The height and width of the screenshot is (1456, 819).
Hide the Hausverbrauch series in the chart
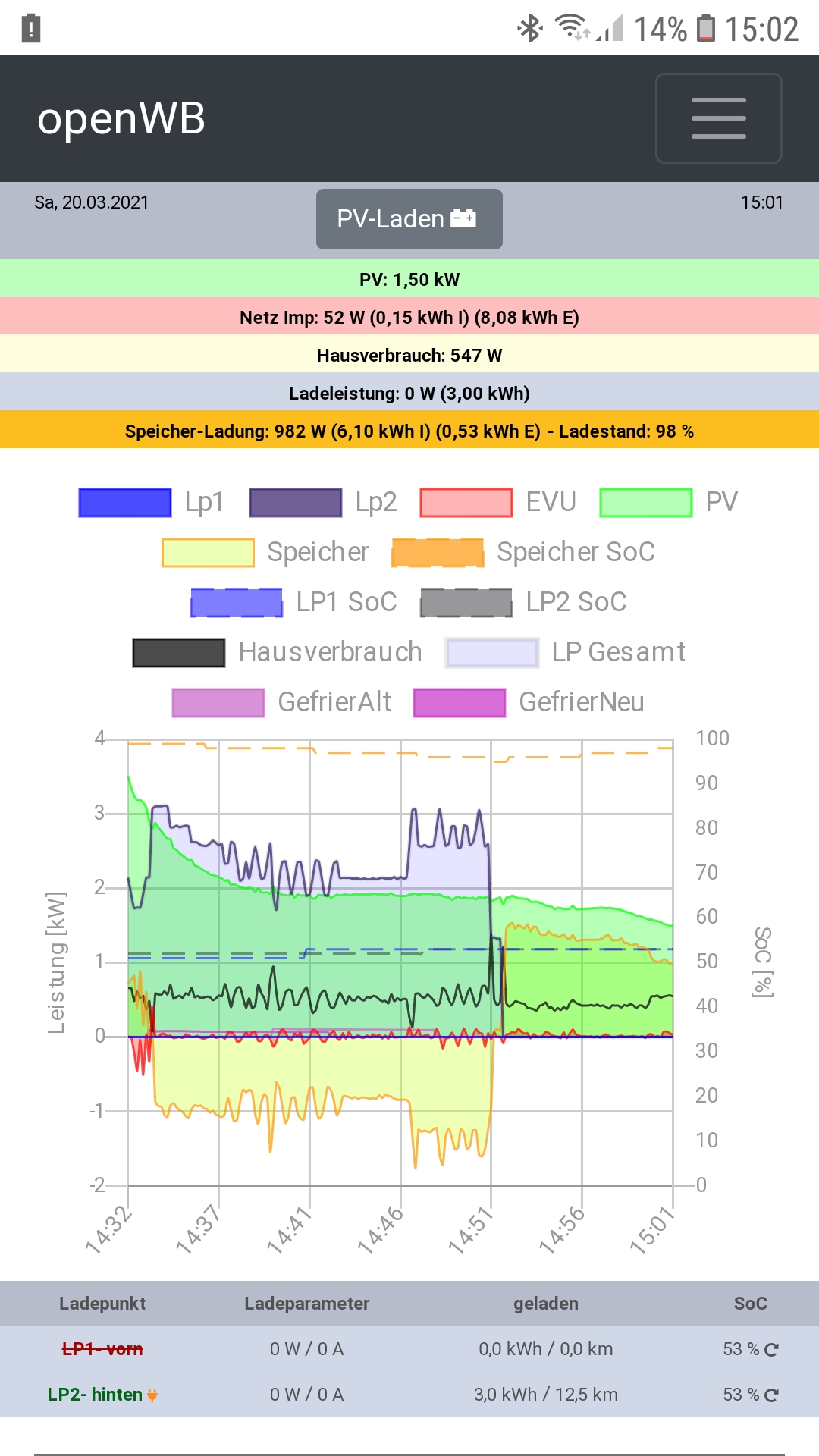[x=277, y=652]
